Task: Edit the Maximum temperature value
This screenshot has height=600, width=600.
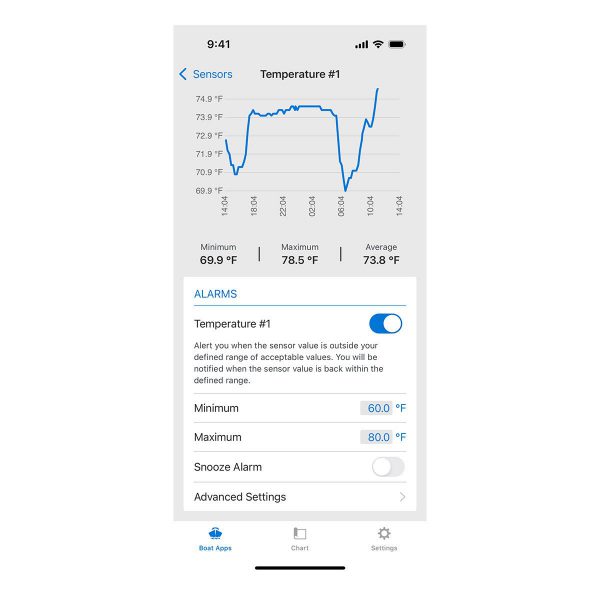Action: pyautogui.click(x=377, y=437)
